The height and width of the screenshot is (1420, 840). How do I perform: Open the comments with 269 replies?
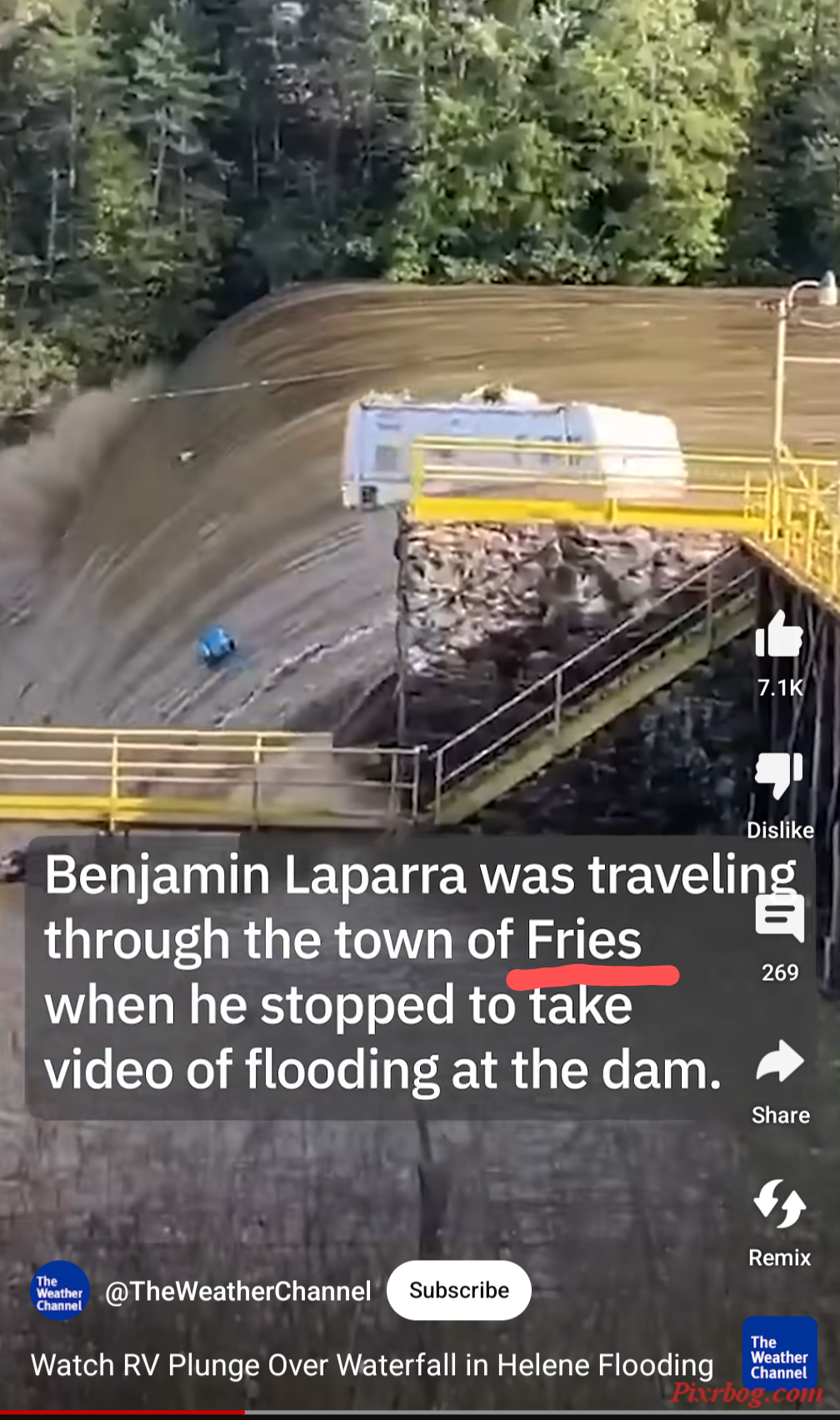779,918
